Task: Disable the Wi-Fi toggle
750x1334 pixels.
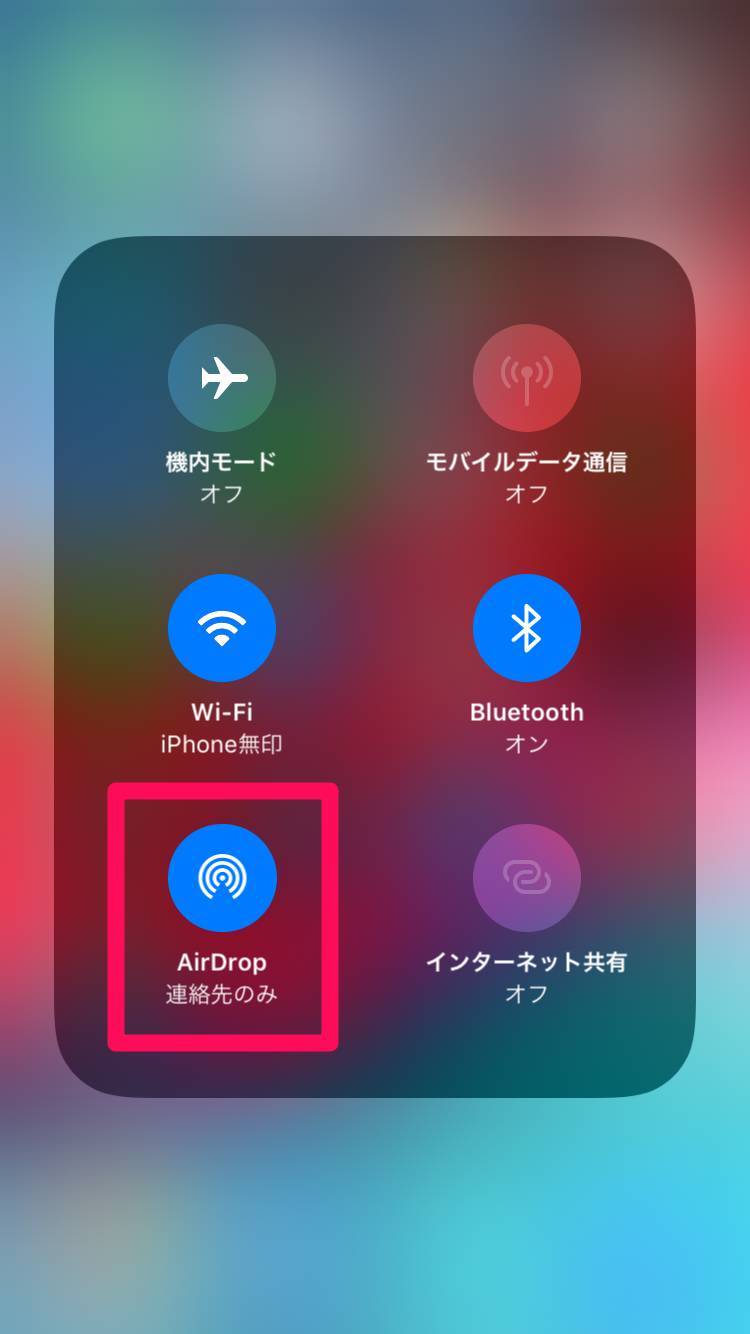Action: pyautogui.click(x=222, y=628)
